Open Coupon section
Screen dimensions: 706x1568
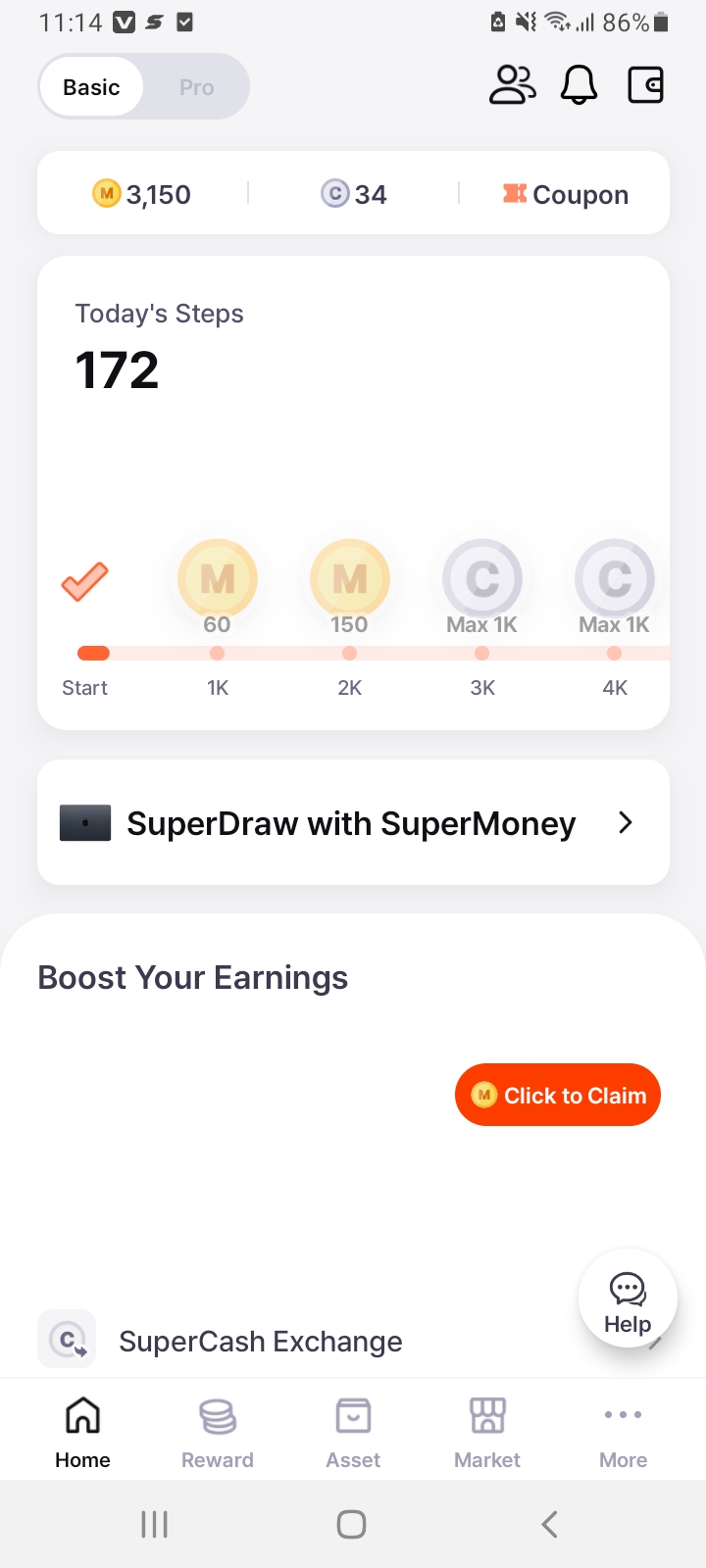pyautogui.click(x=566, y=194)
